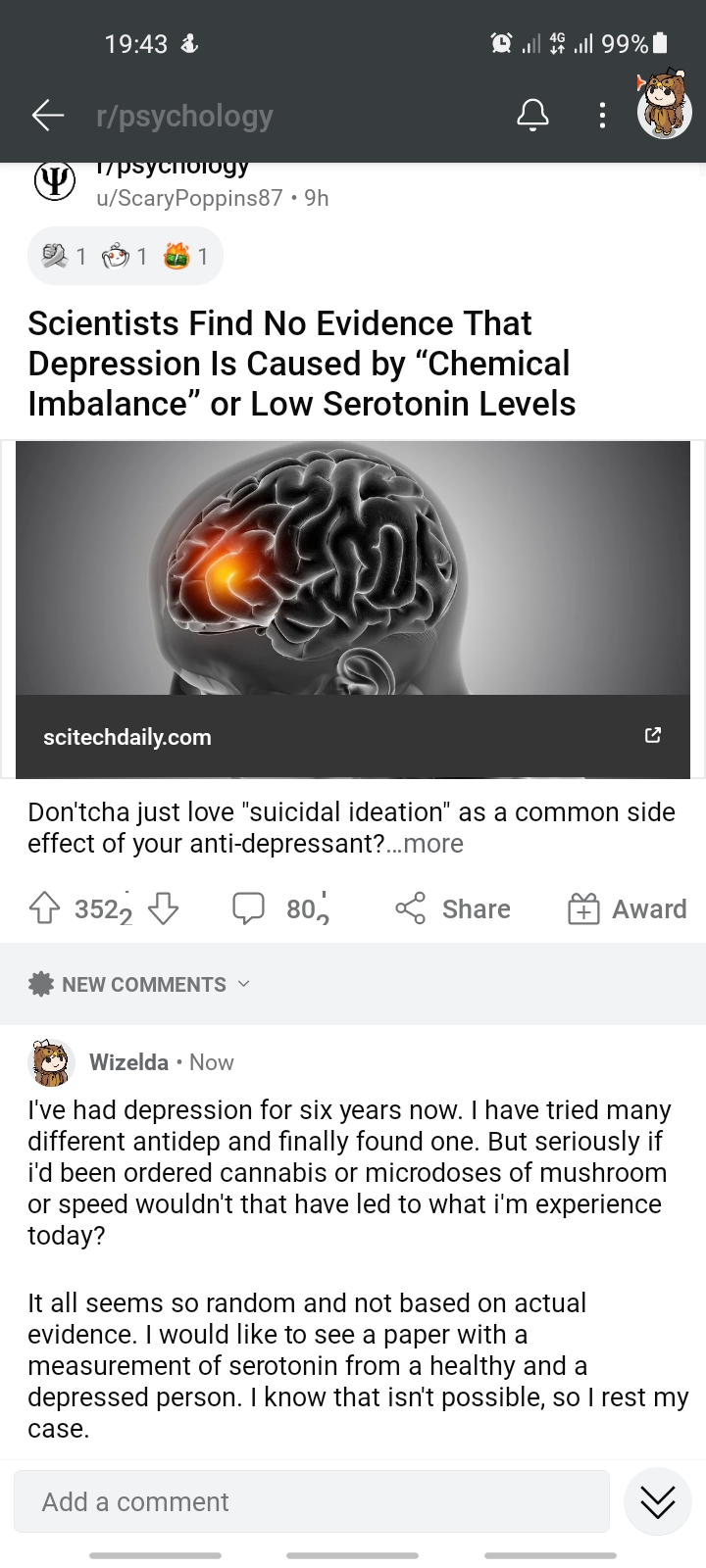Open Wizelda's profile from the comment
This screenshot has height=1568, width=706.
pos(128,1062)
